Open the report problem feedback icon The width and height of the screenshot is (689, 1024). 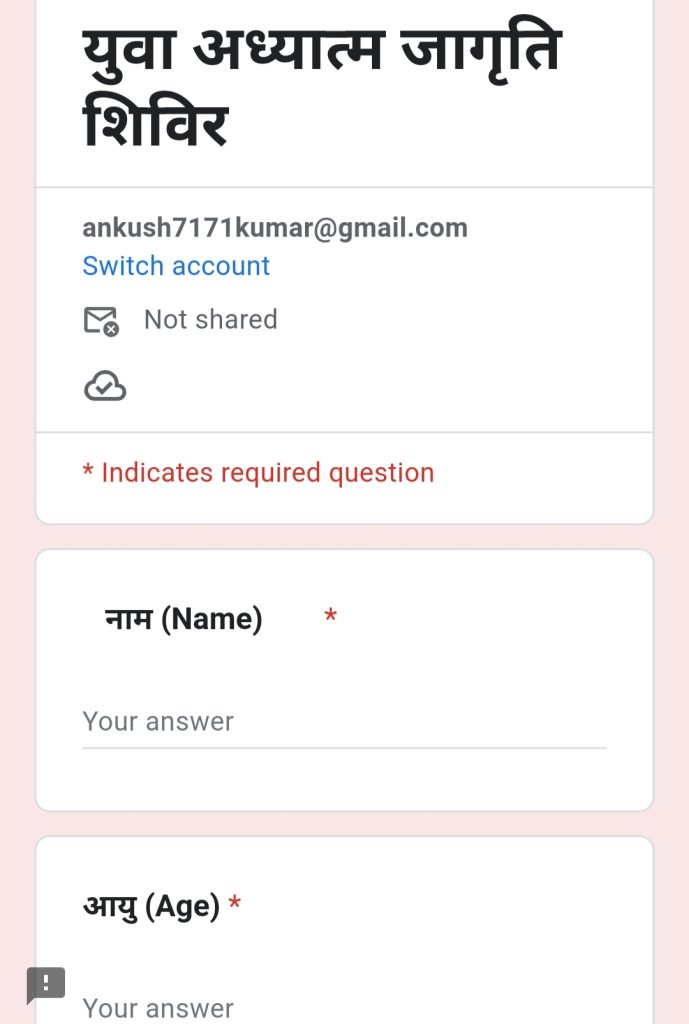(46, 985)
